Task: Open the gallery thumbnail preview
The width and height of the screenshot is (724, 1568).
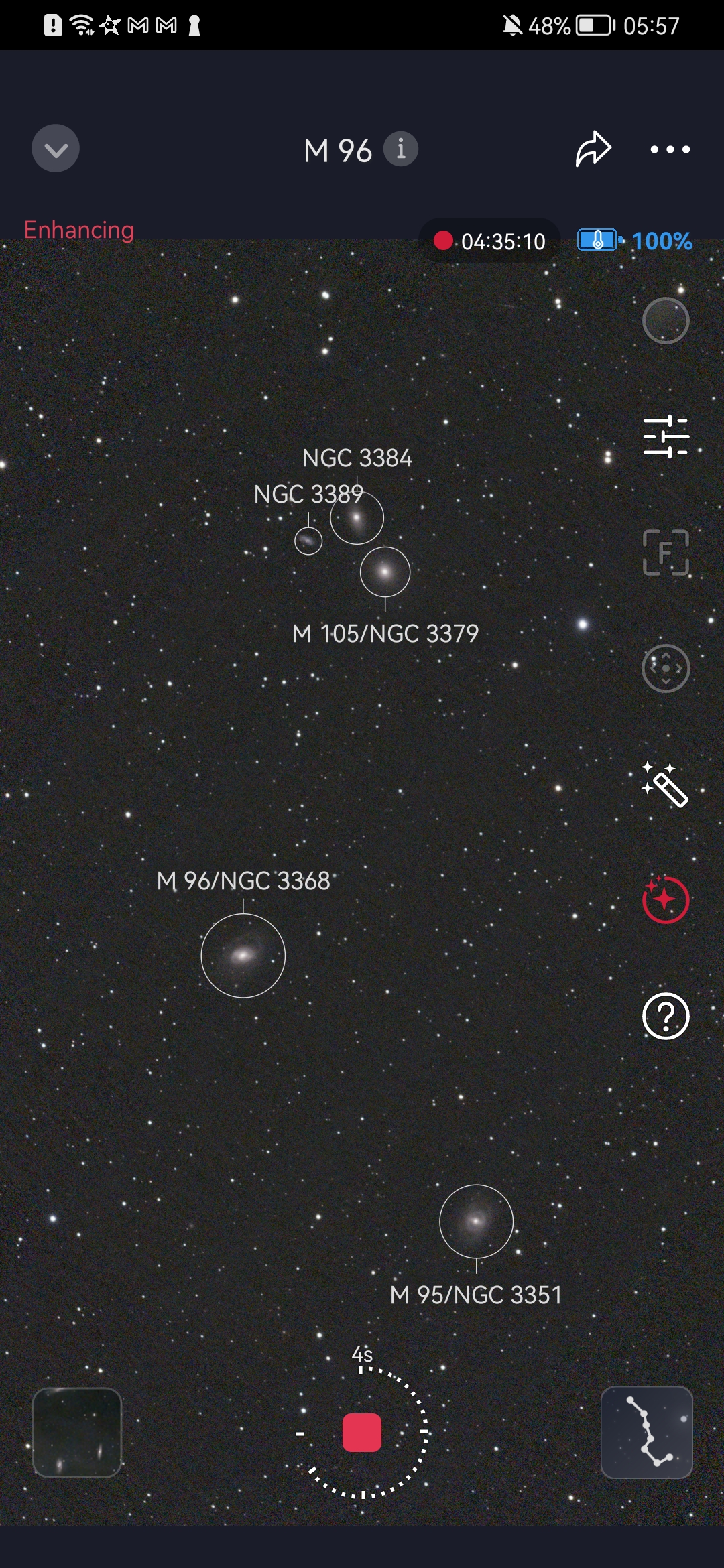Action: (77, 1432)
